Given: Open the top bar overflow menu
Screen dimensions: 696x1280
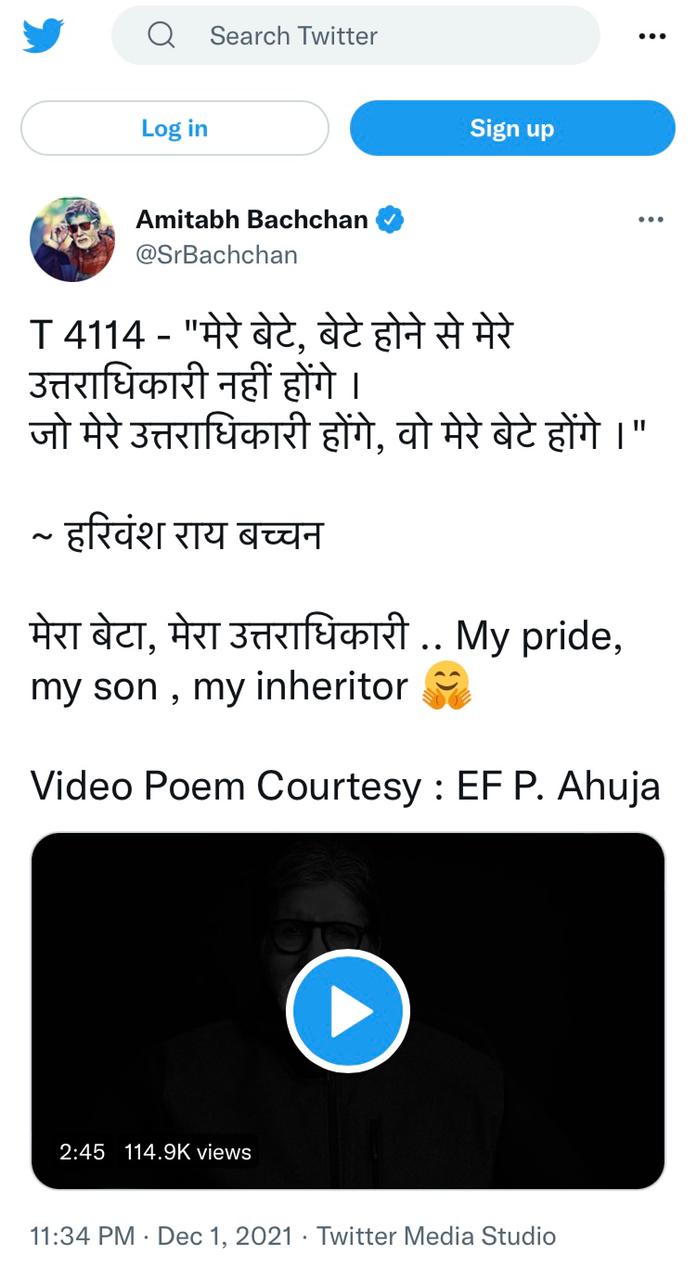Looking at the screenshot, I should [x=651, y=36].
